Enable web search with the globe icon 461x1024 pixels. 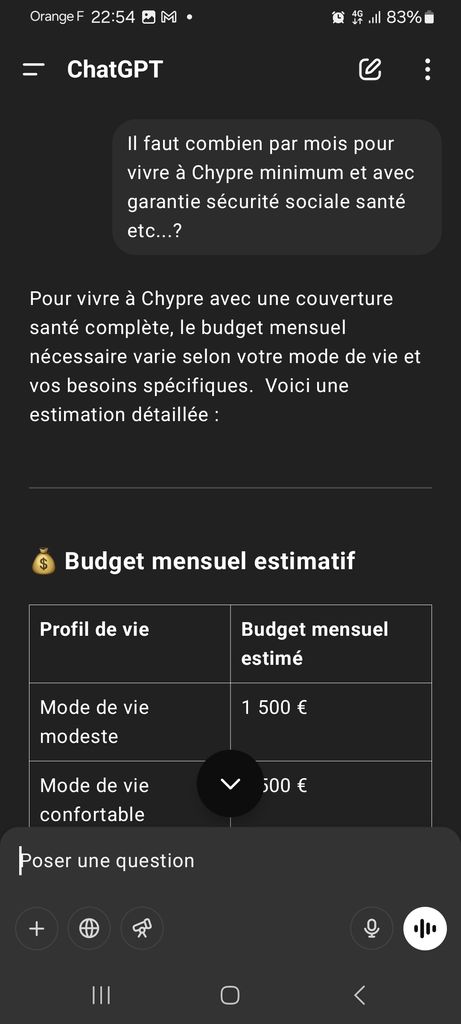click(x=89, y=928)
